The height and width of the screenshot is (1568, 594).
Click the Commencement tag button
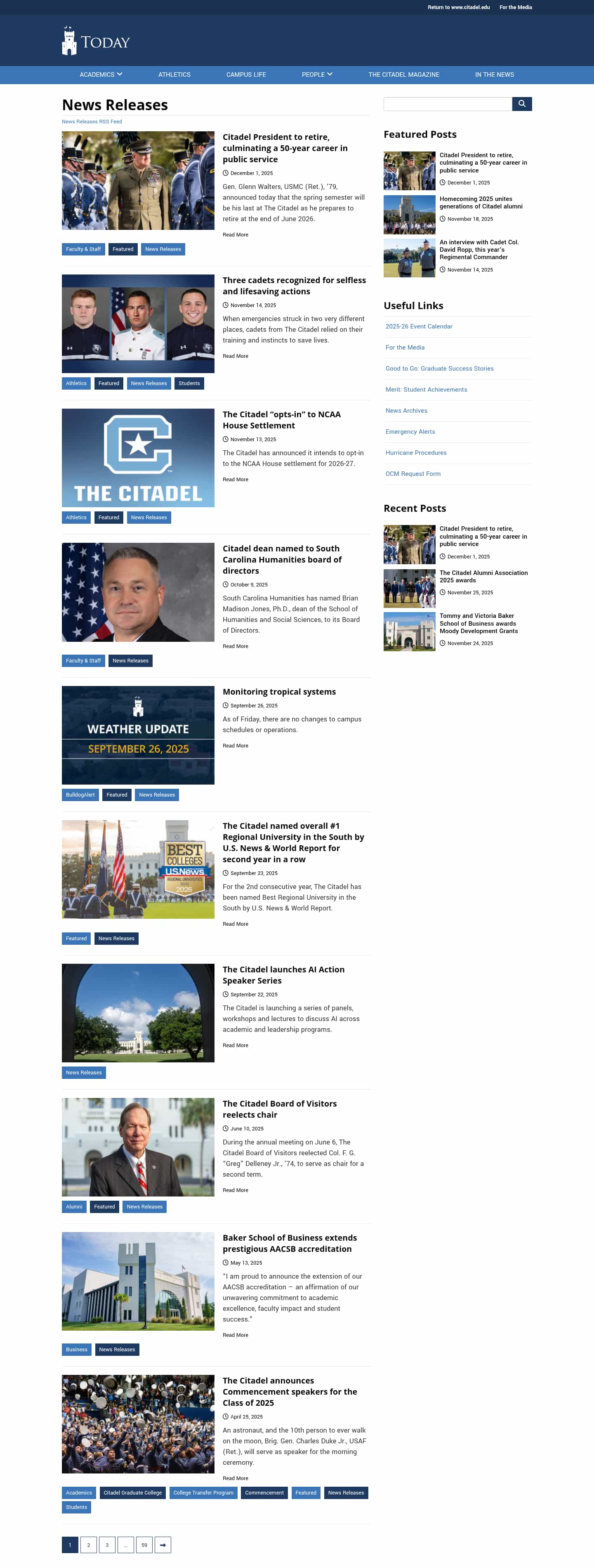(x=264, y=1492)
